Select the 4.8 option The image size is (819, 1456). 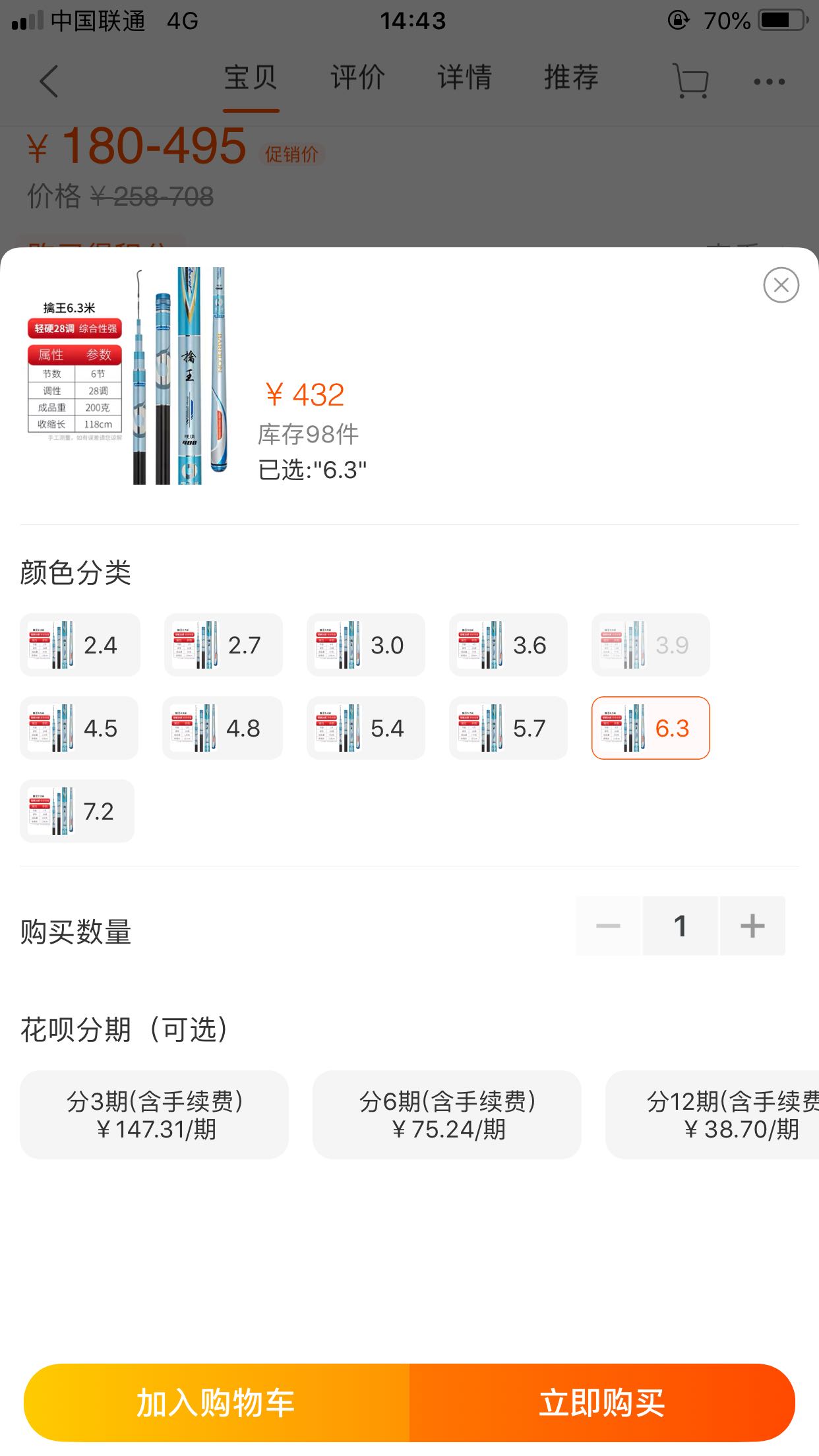[x=222, y=728]
